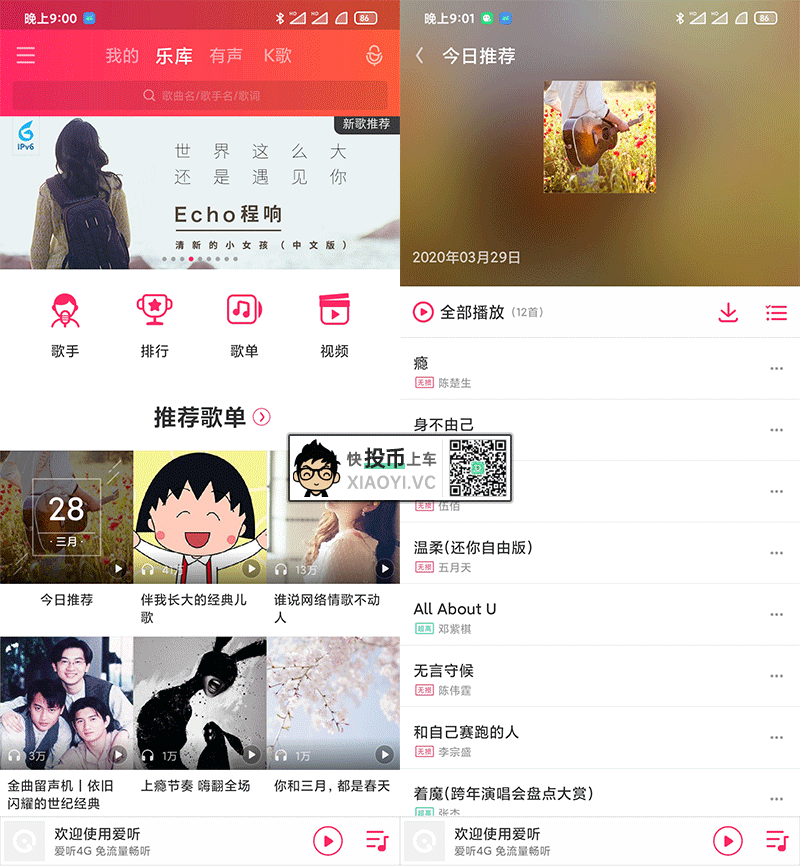
Task: Open the multi-select list icon
Action: pos(776,312)
